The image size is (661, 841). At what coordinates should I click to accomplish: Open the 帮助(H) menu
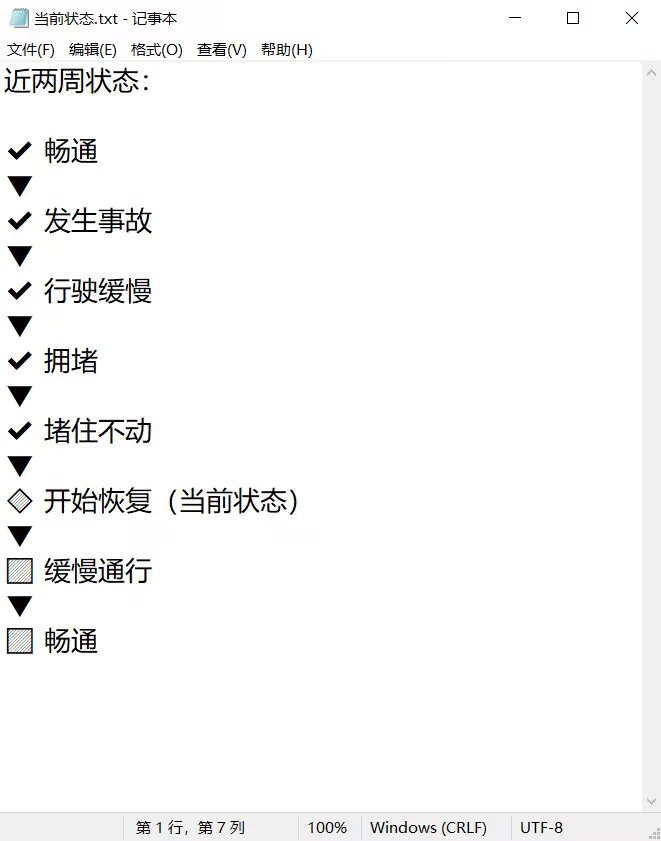coord(287,50)
